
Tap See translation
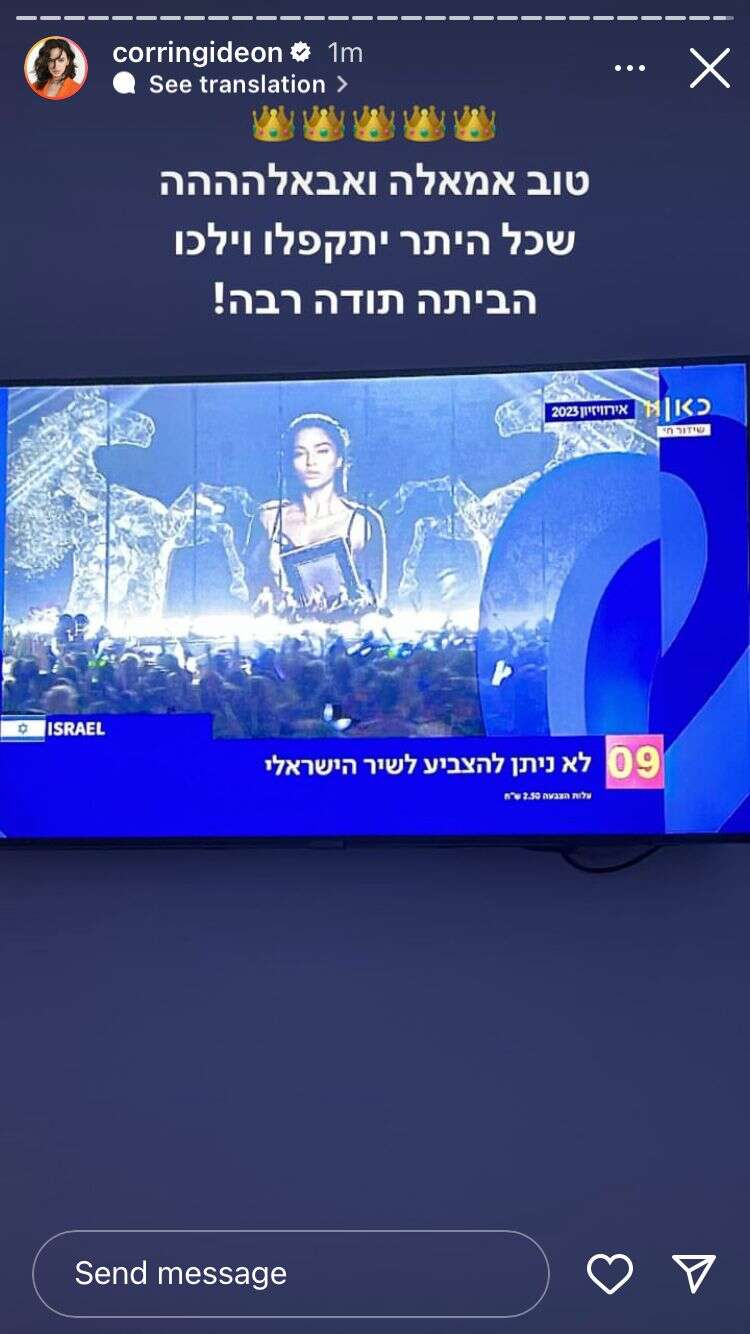237,85
